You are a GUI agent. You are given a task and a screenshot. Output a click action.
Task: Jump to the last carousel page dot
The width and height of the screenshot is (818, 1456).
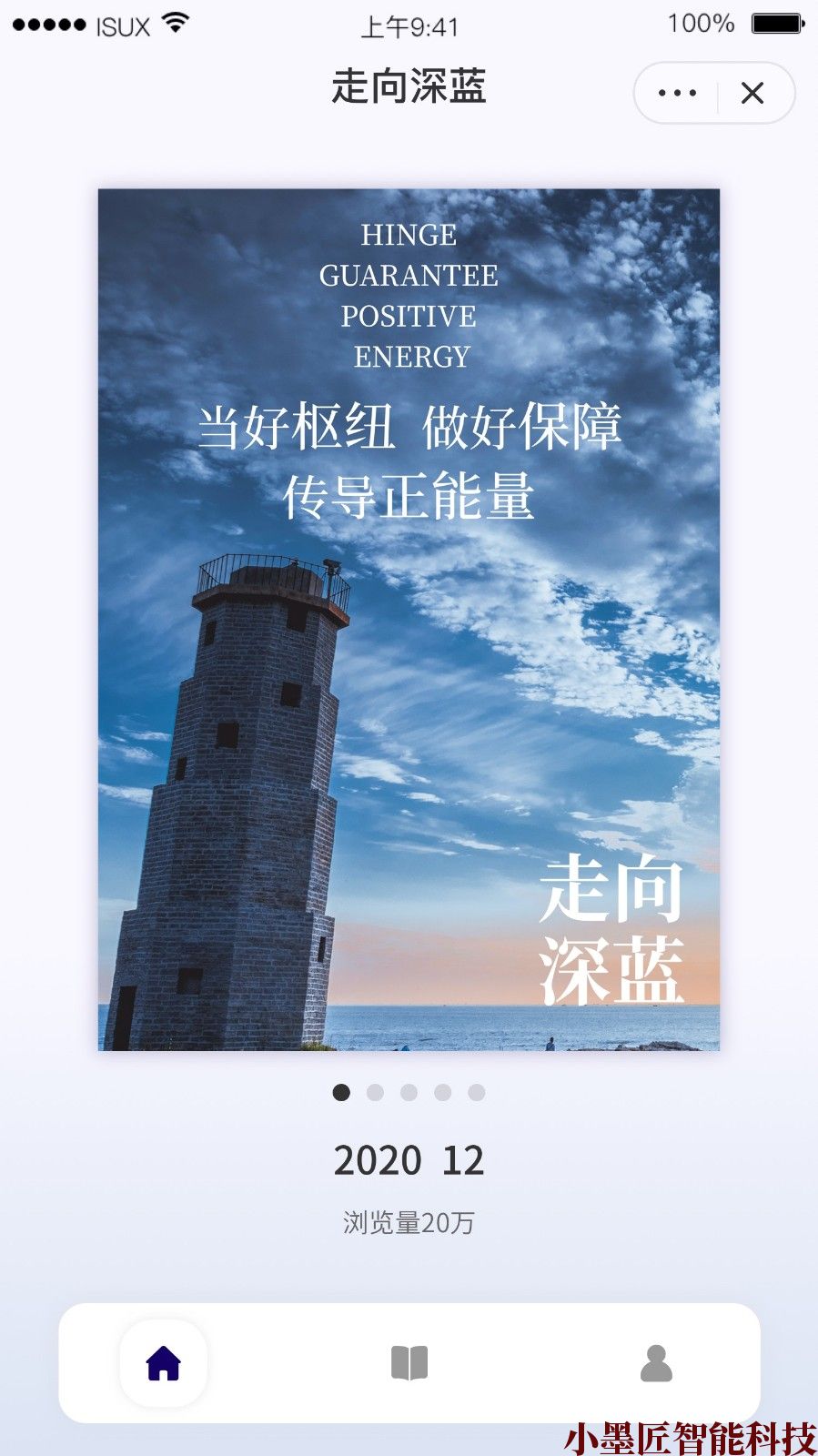coord(477,1092)
